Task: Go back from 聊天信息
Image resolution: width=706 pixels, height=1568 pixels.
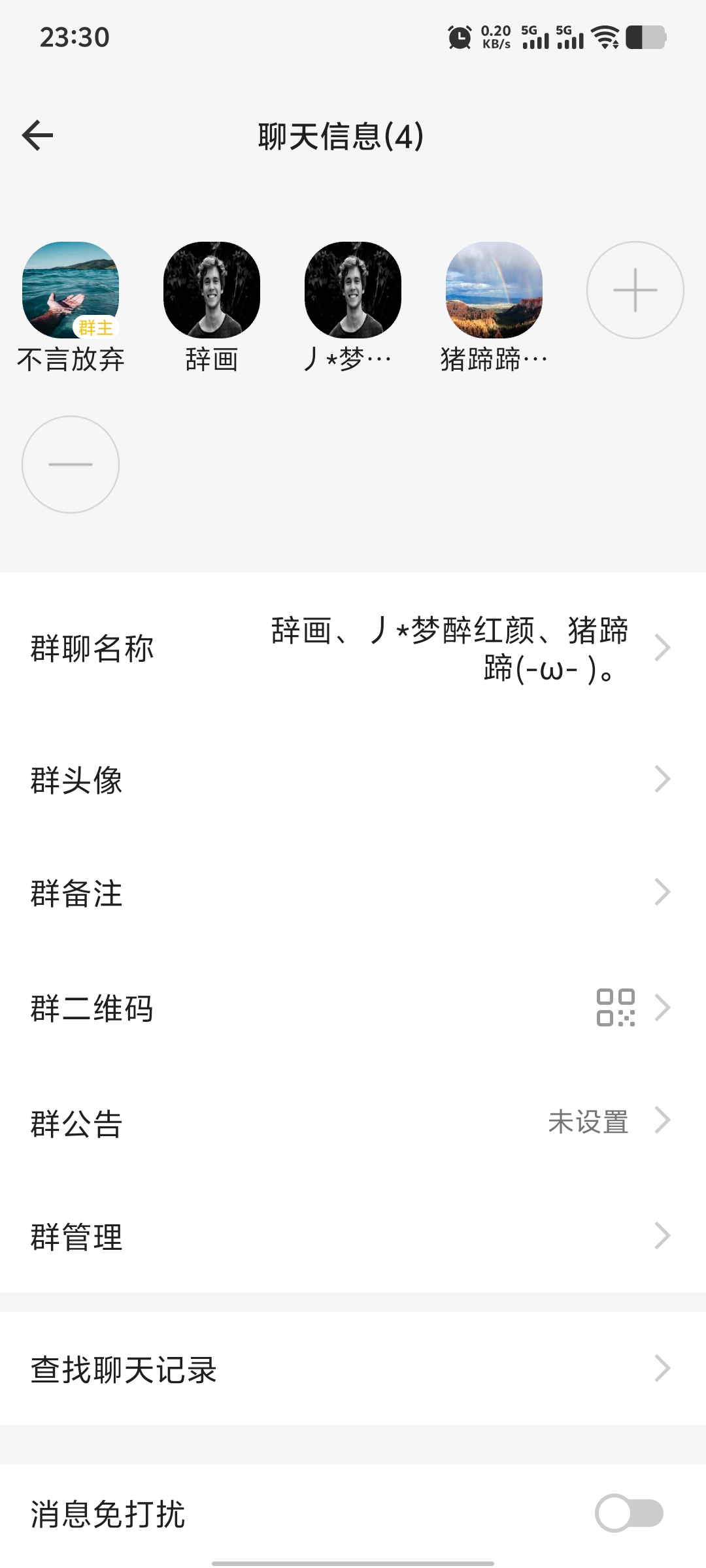Action: pyautogui.click(x=38, y=136)
